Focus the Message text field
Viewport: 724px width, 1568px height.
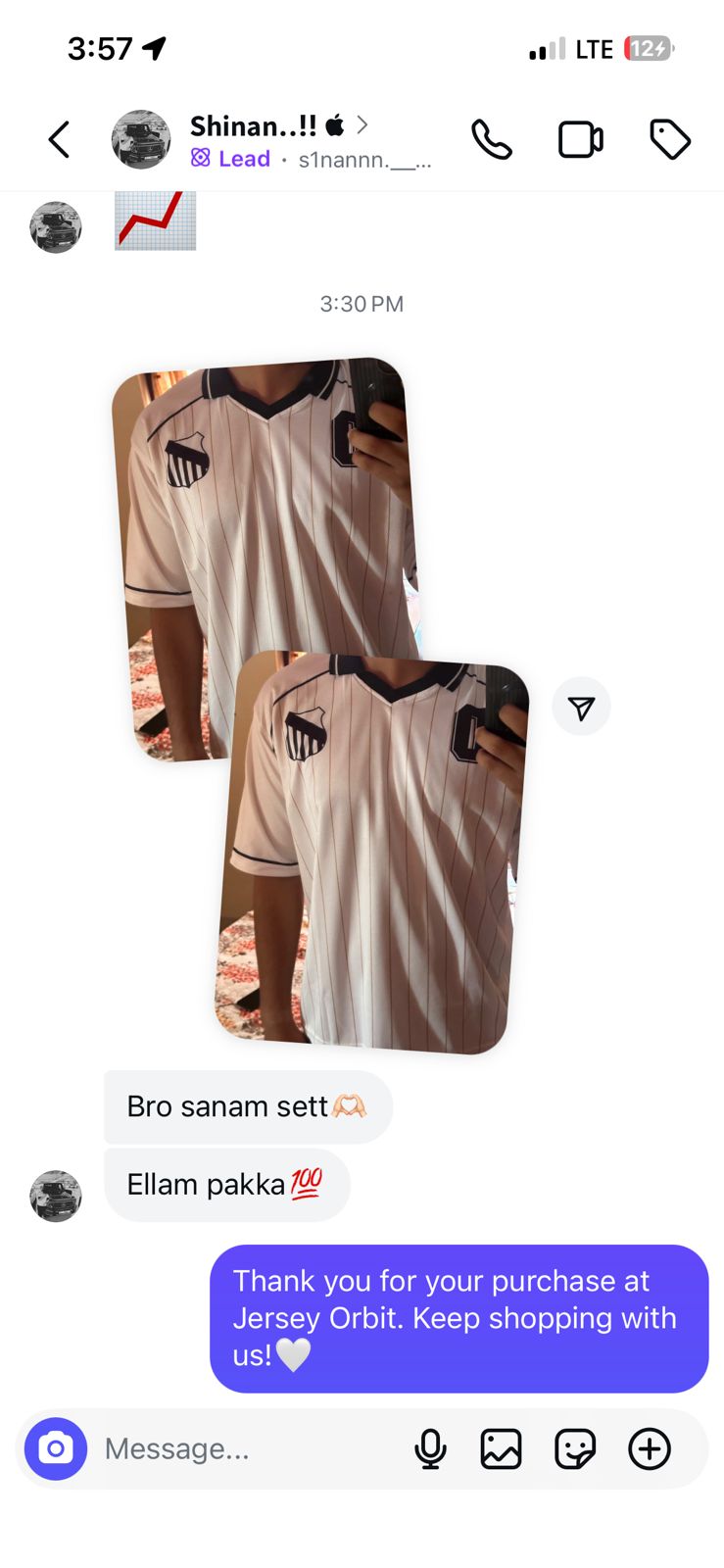point(245,1448)
